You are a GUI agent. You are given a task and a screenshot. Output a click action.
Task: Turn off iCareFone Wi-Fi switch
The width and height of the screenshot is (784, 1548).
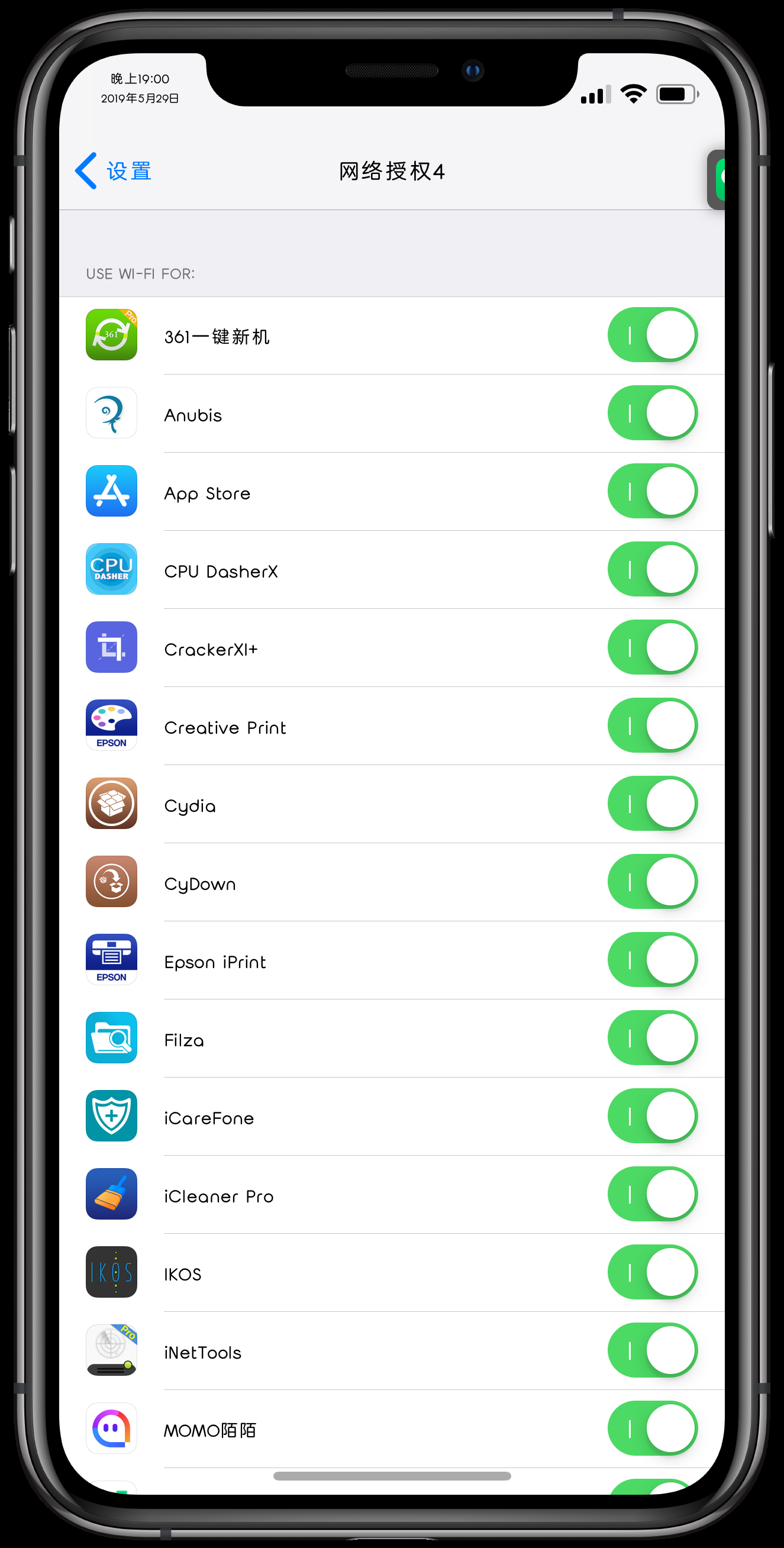click(653, 1117)
